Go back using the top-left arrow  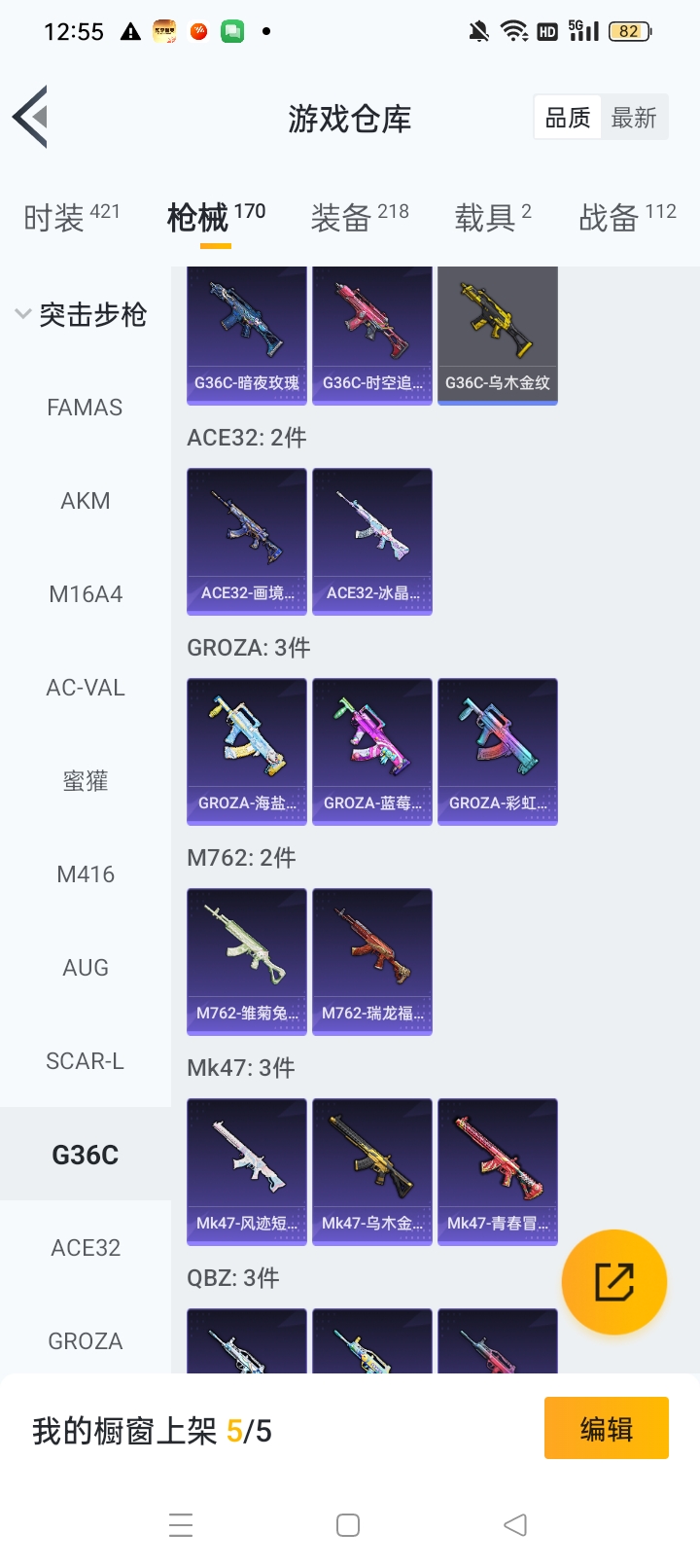30,117
